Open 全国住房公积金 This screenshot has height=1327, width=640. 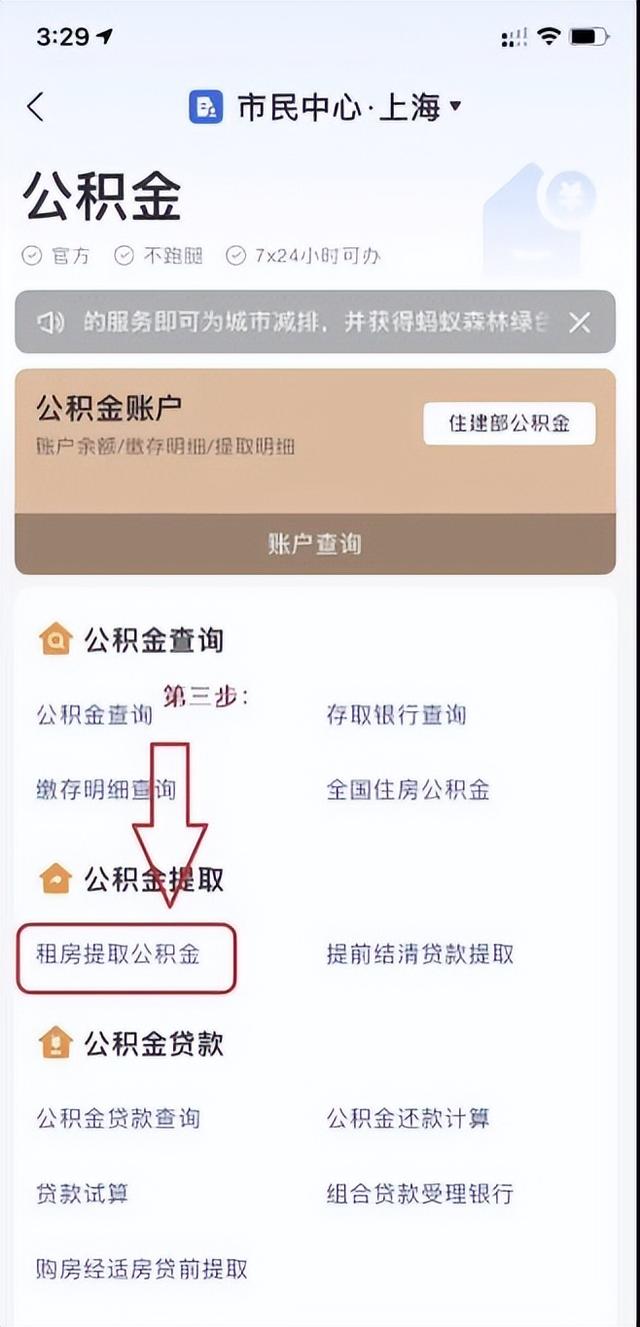[x=408, y=790]
